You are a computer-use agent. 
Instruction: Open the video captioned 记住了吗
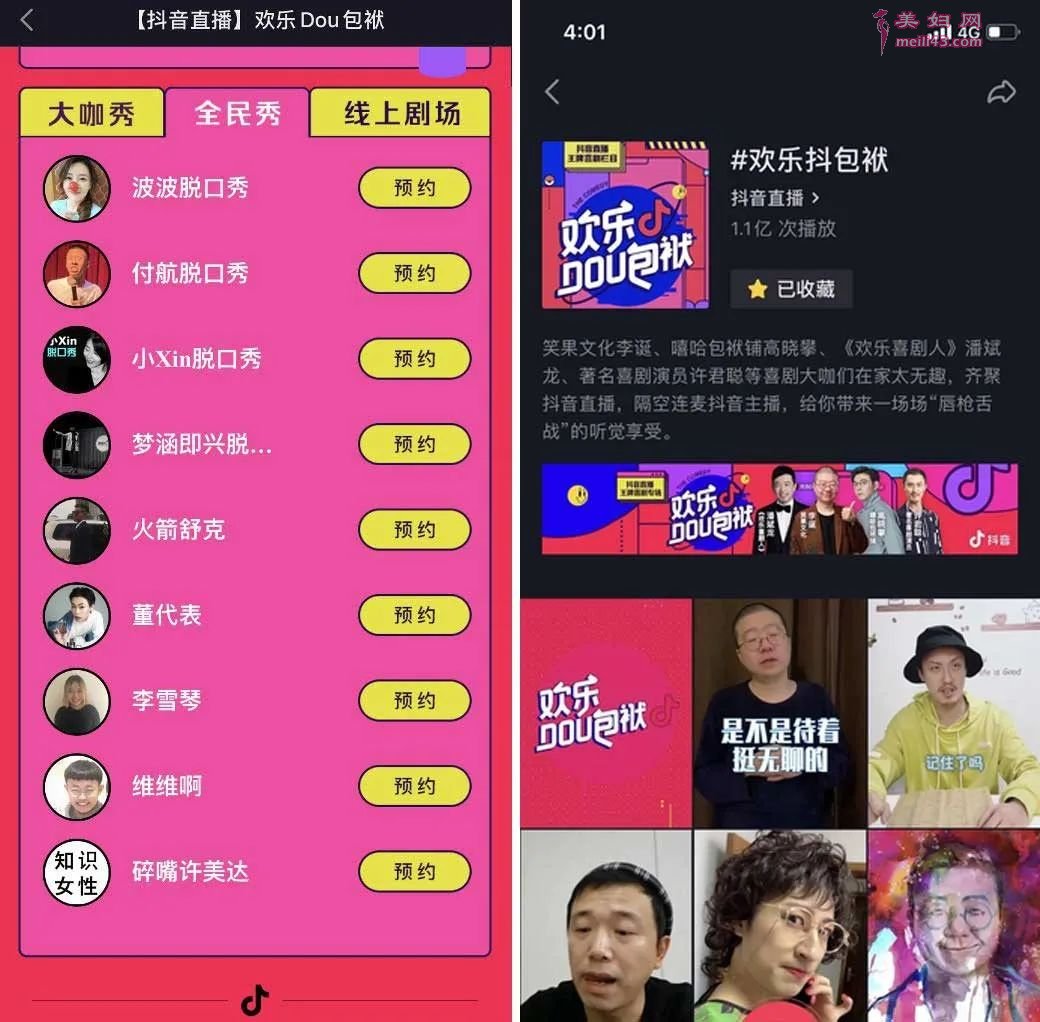click(953, 712)
